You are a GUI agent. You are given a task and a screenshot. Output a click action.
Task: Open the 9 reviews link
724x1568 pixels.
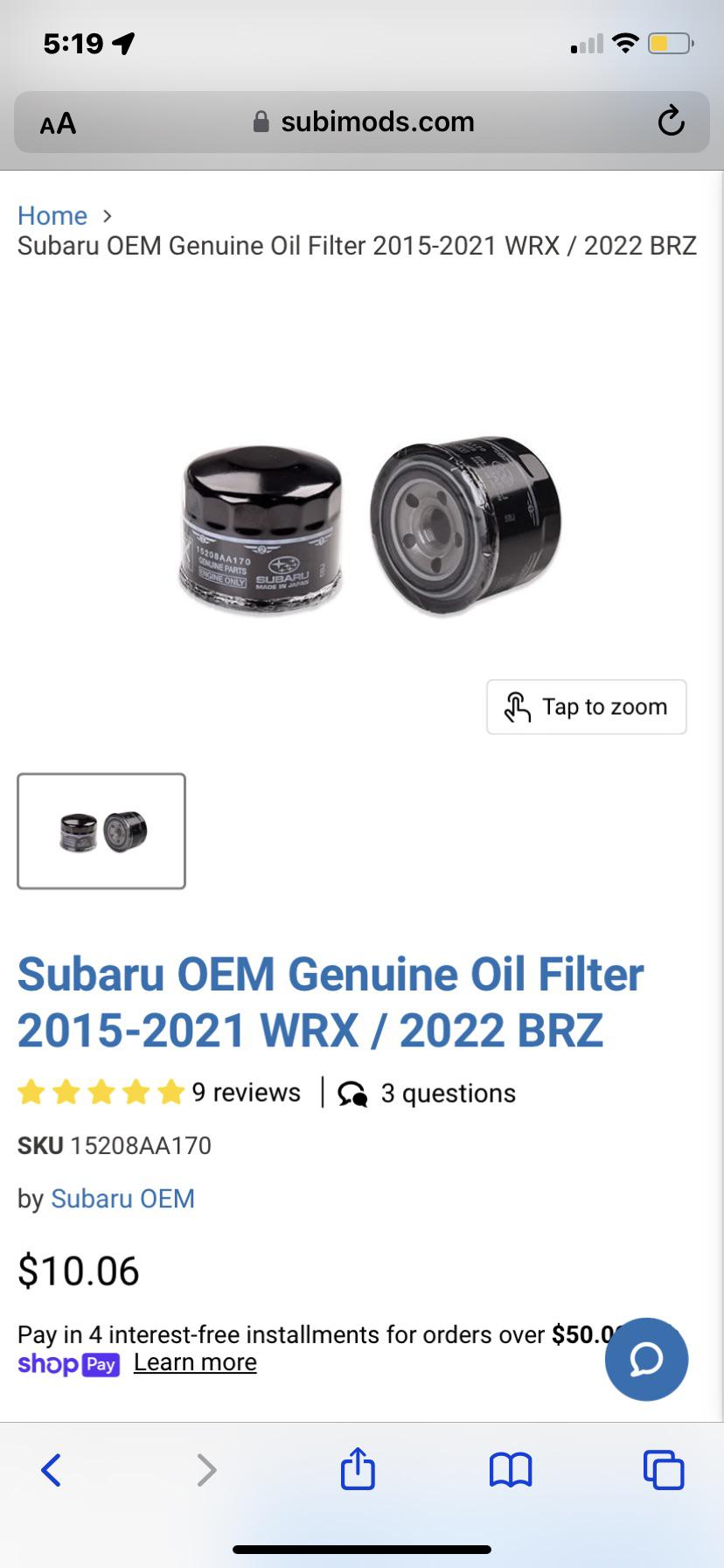coord(246,1093)
